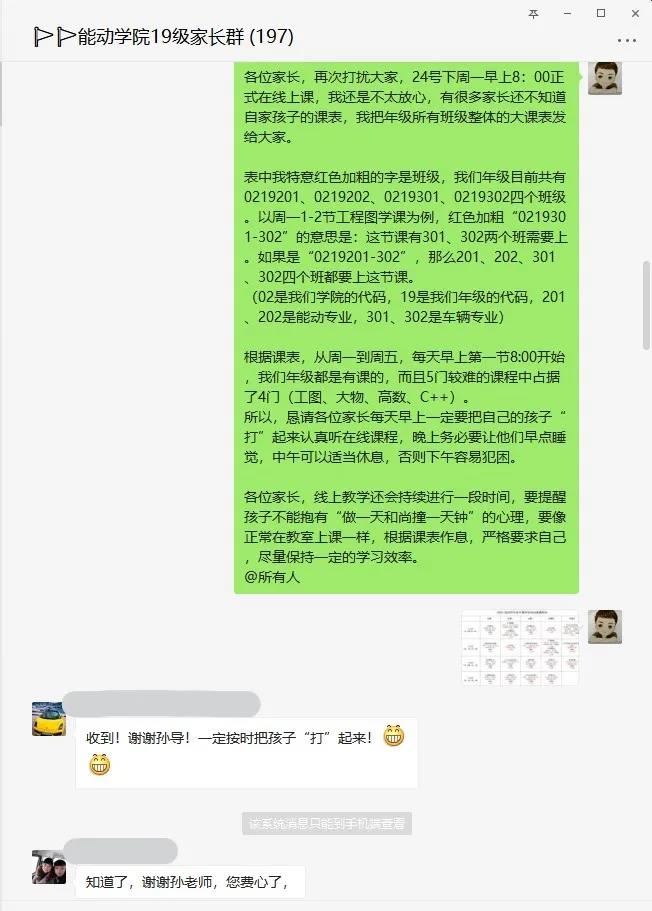Open avatar of the 知道了 message sender
Viewport: 652px width, 911px height.
coord(49,867)
